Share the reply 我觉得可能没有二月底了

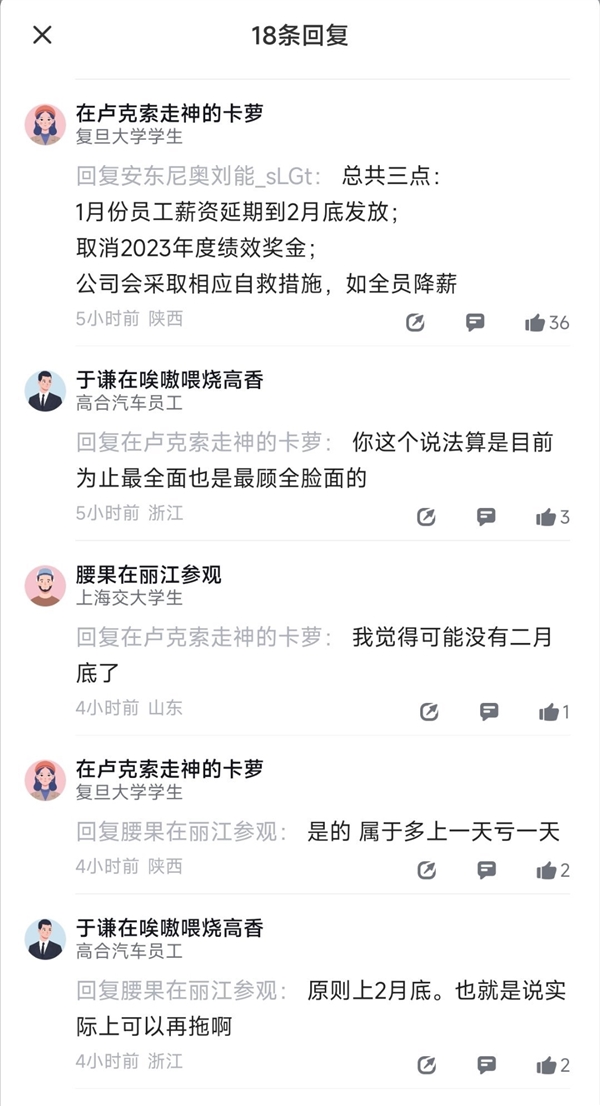pos(429,712)
